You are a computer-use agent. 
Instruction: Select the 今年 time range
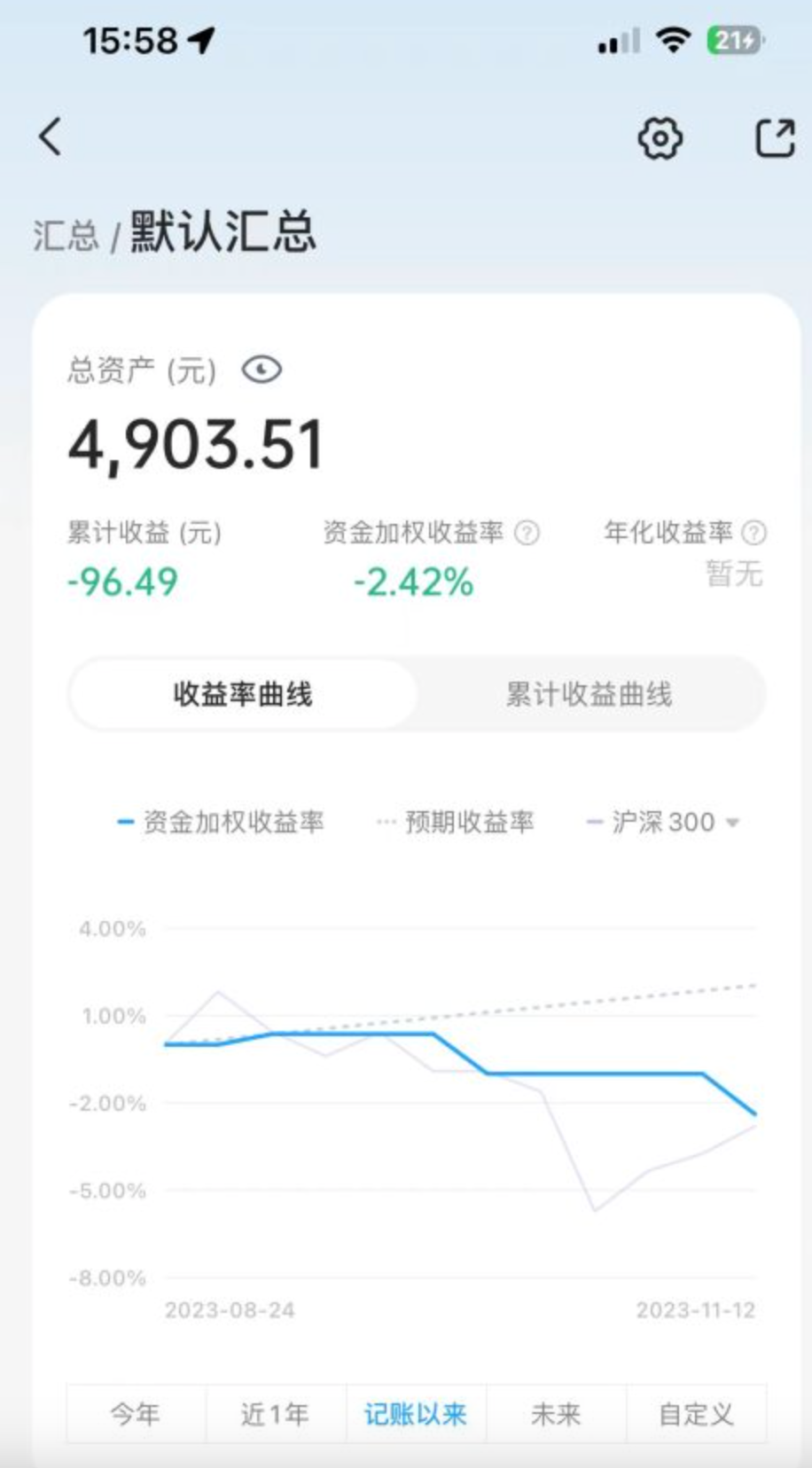[x=136, y=1414]
